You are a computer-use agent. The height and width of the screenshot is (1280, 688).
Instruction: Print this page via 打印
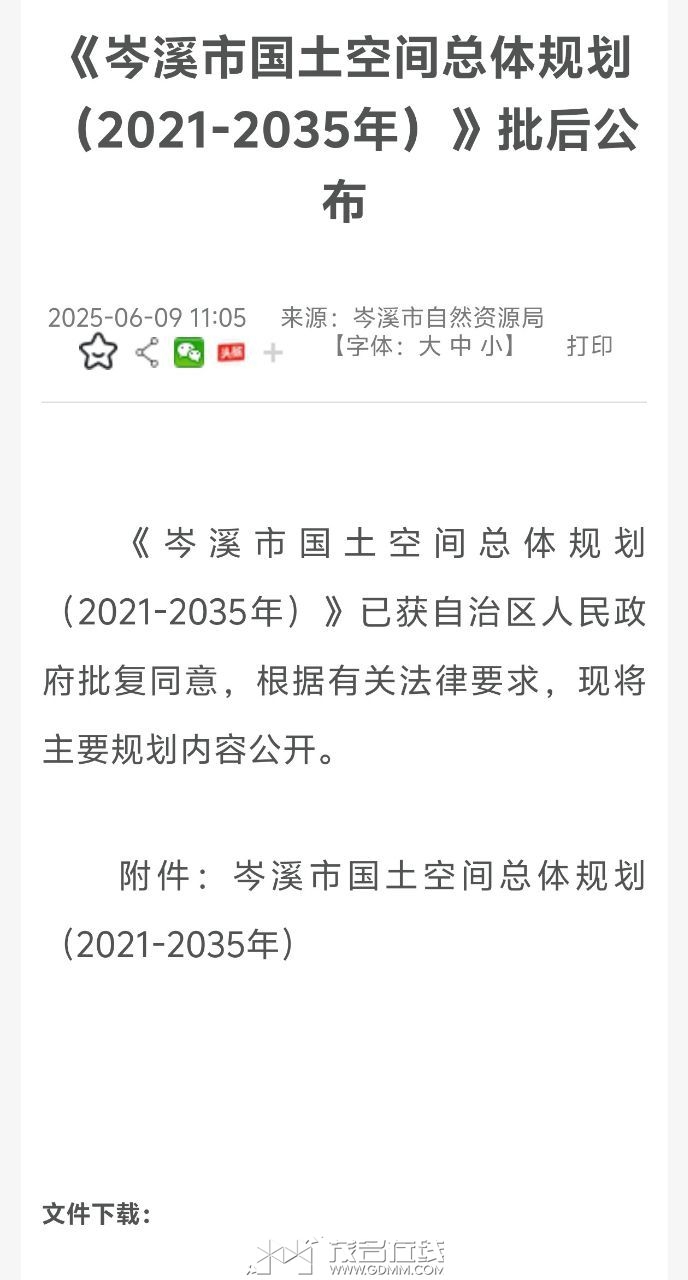point(589,346)
